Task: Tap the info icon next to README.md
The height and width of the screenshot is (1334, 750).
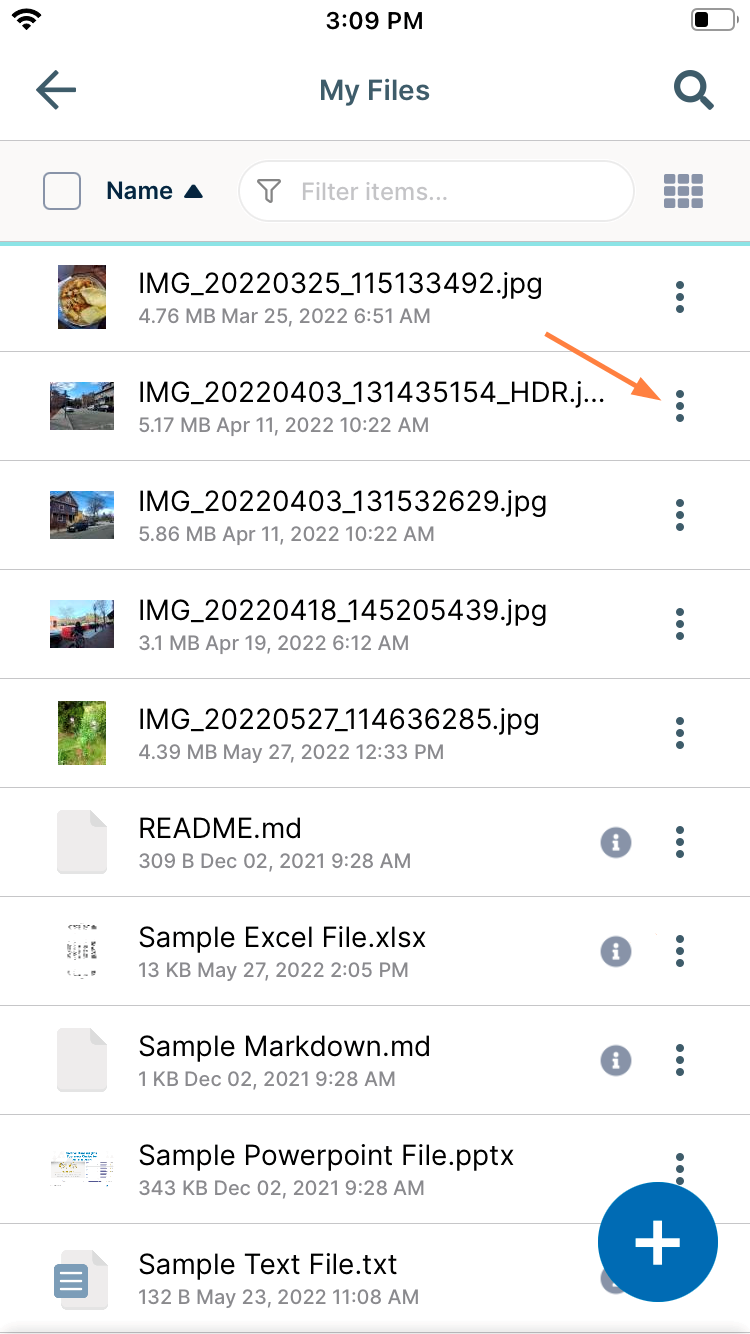Action: coord(616,842)
